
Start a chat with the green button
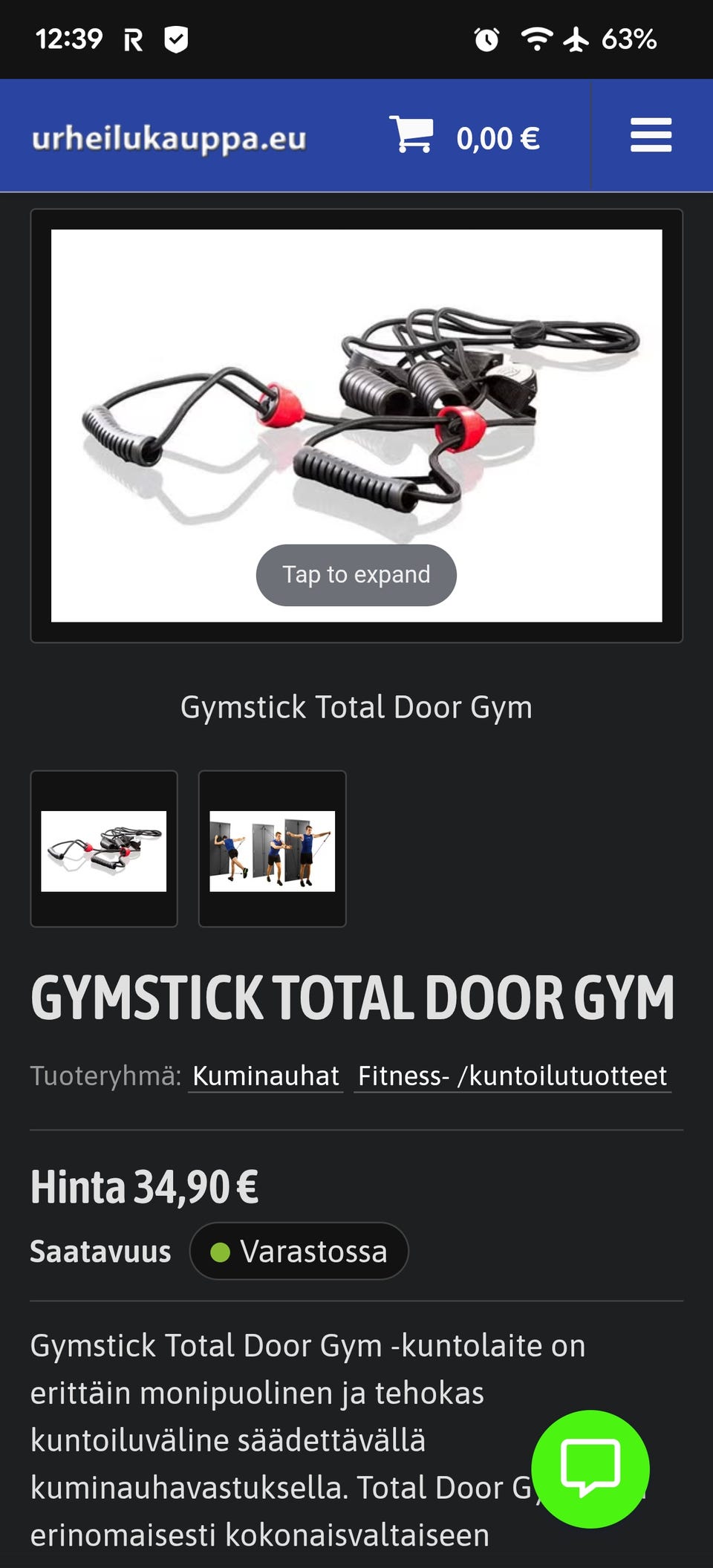[590, 1468]
